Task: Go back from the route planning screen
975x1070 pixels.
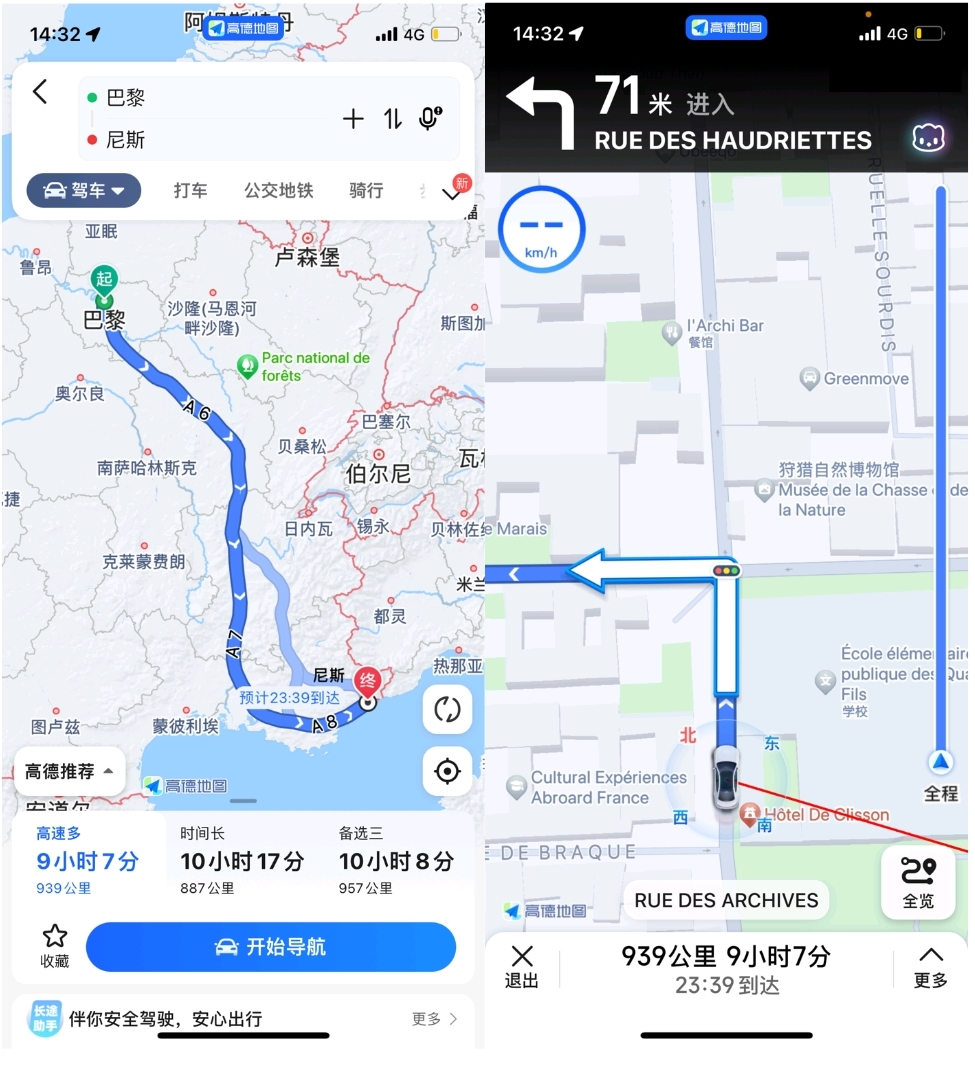Action: [40, 93]
